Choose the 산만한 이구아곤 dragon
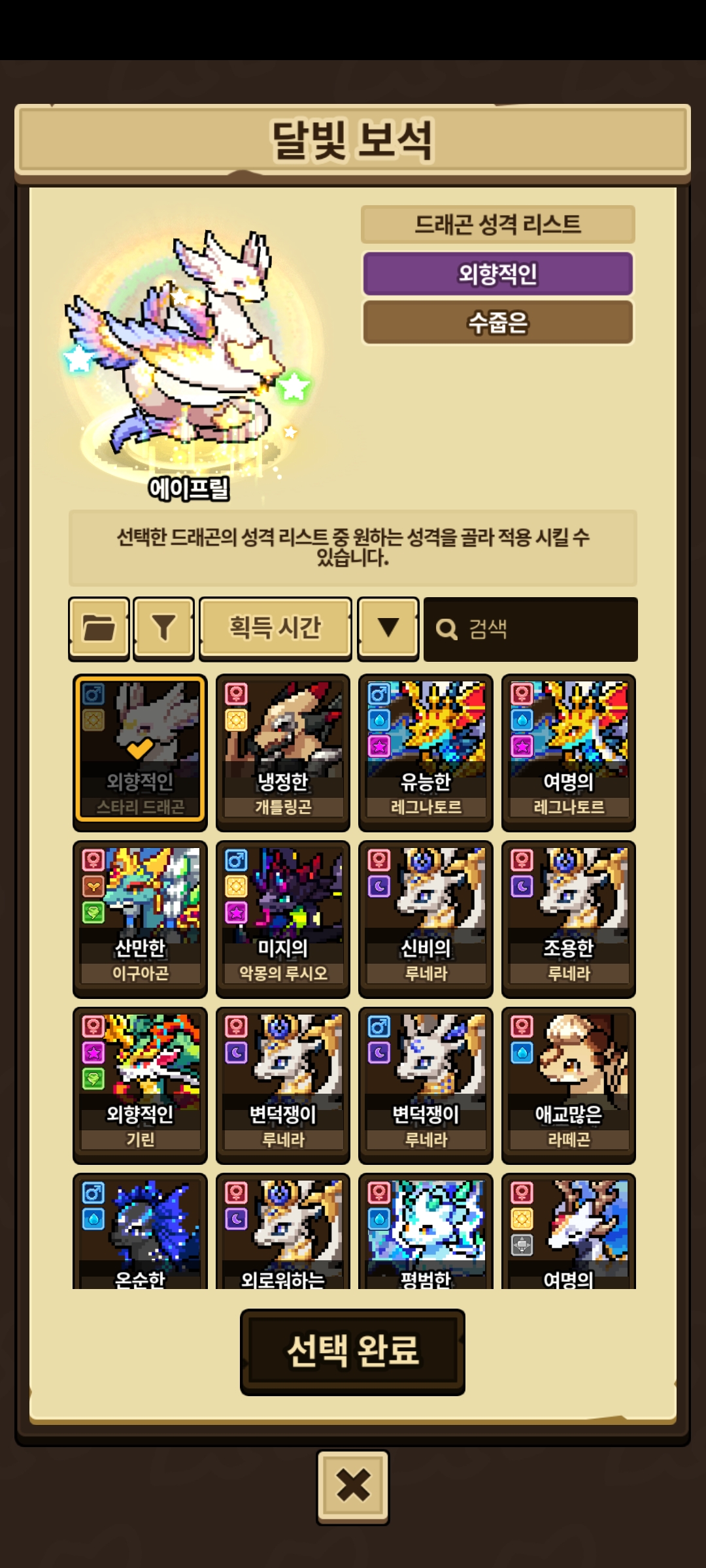This screenshot has height=1568, width=706. click(140, 919)
